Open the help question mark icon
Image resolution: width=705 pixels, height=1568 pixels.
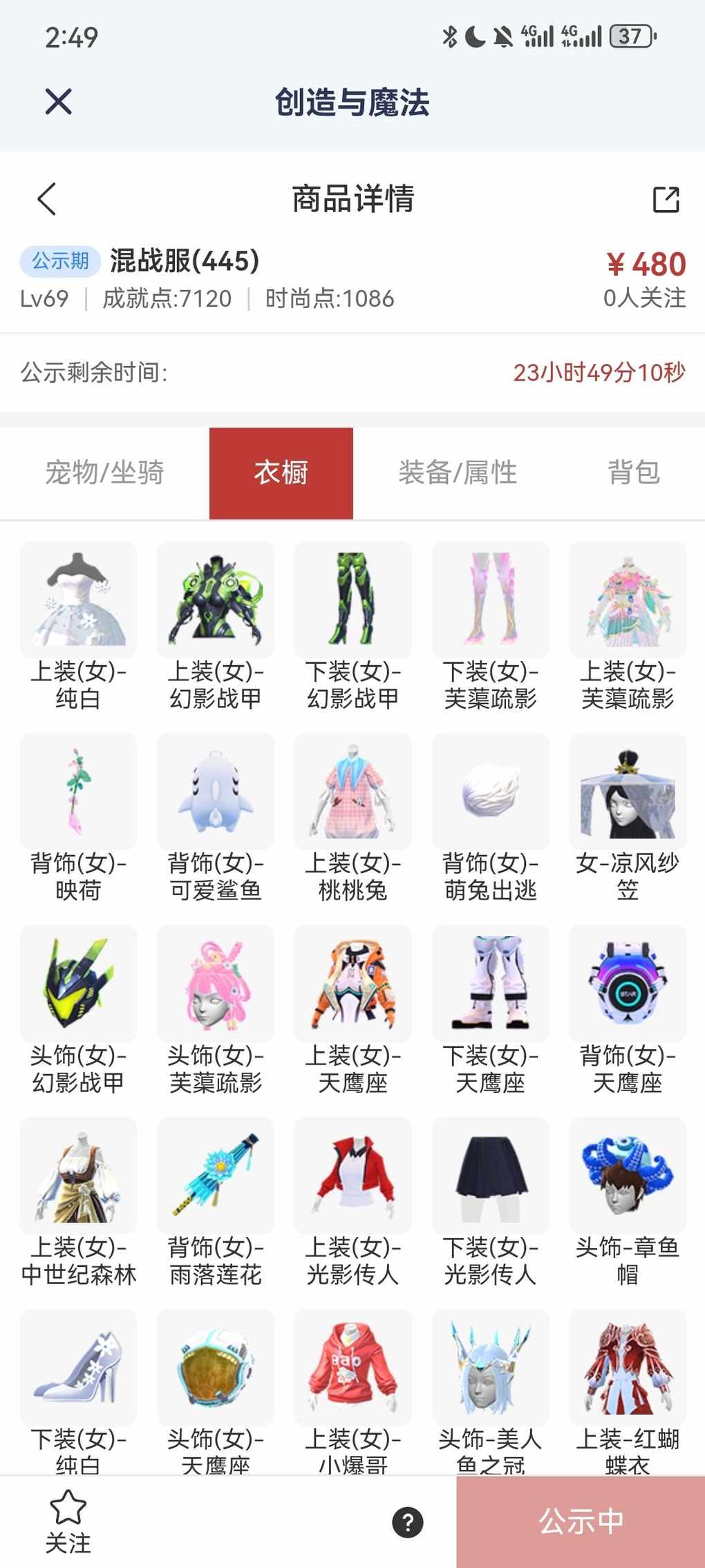coord(408,1522)
